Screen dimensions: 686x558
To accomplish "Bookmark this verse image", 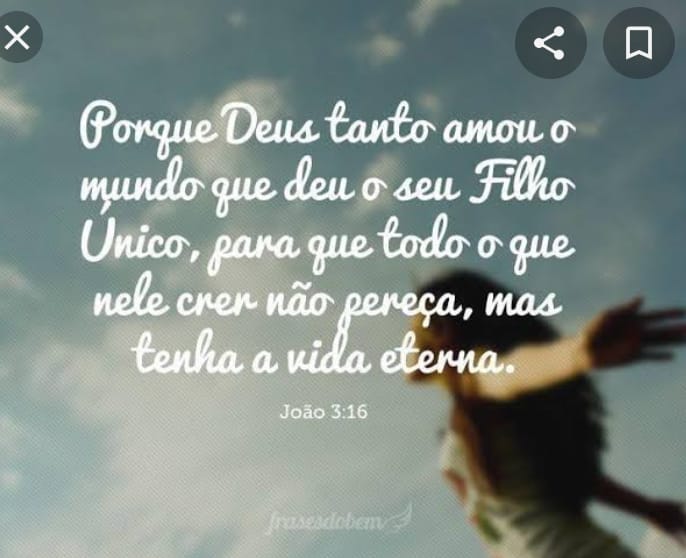I will pyautogui.click(x=638, y=43).
